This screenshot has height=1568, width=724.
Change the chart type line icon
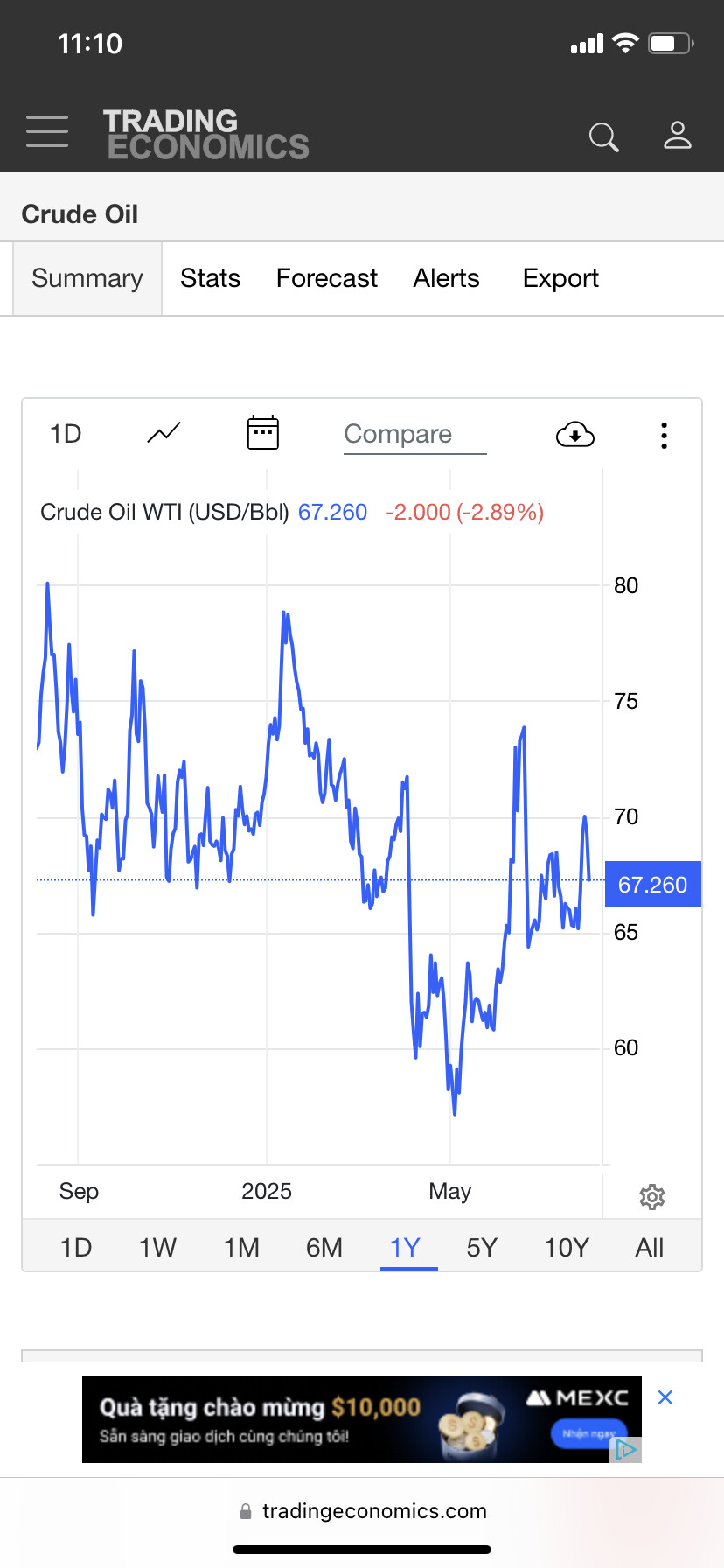click(x=164, y=433)
